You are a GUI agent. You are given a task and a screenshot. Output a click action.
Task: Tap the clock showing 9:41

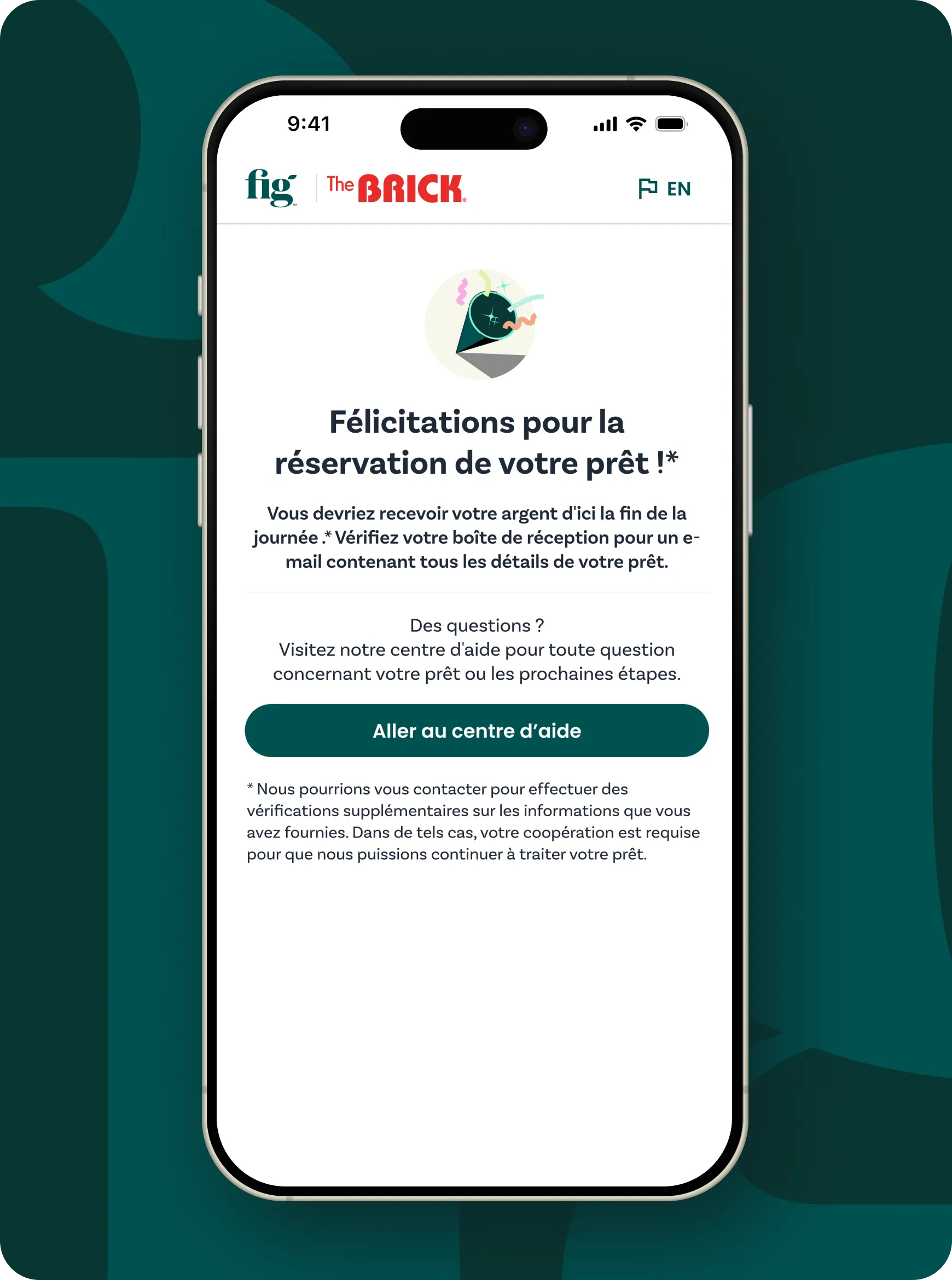tap(309, 122)
